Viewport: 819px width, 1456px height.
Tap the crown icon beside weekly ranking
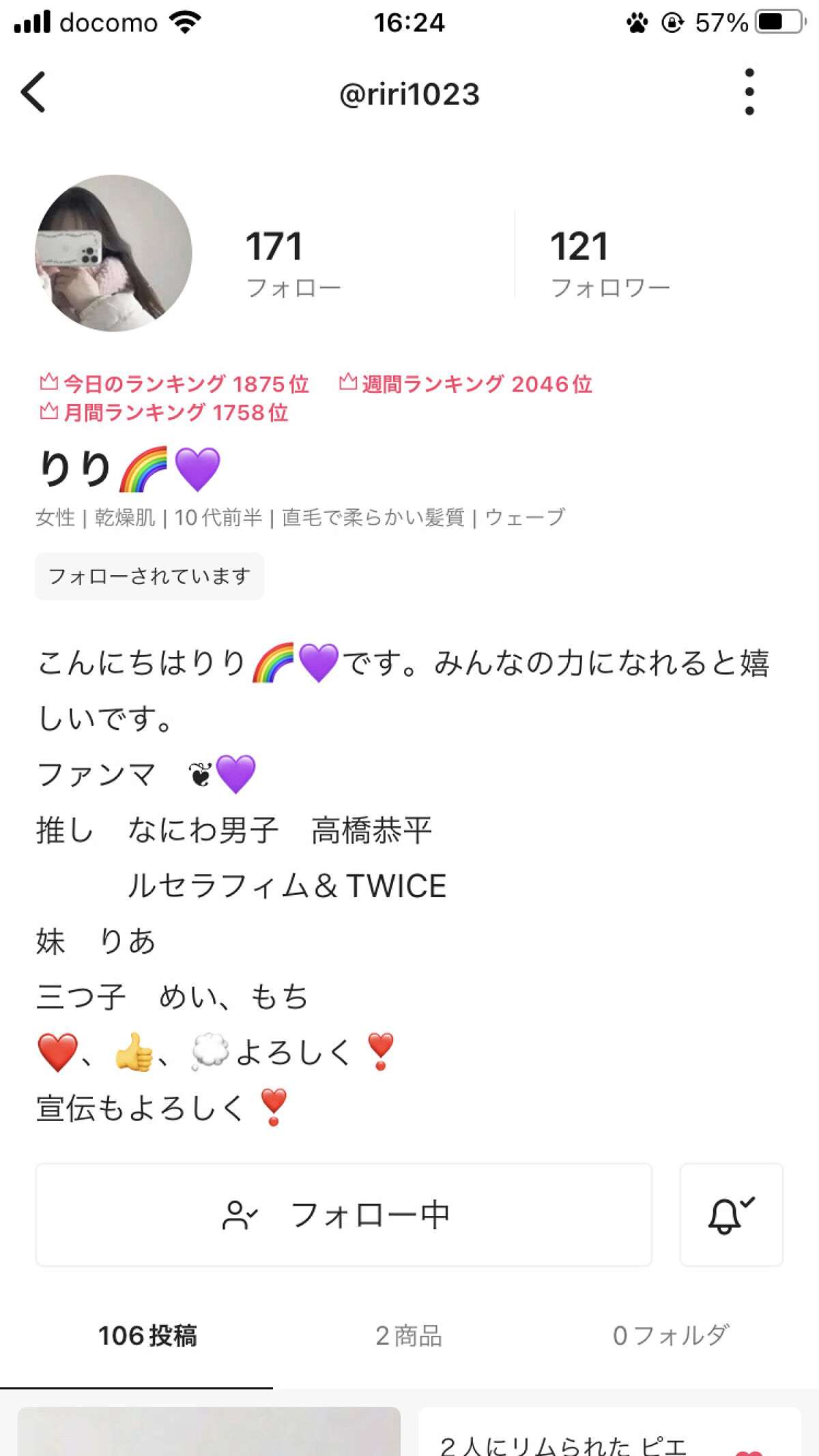point(347,383)
